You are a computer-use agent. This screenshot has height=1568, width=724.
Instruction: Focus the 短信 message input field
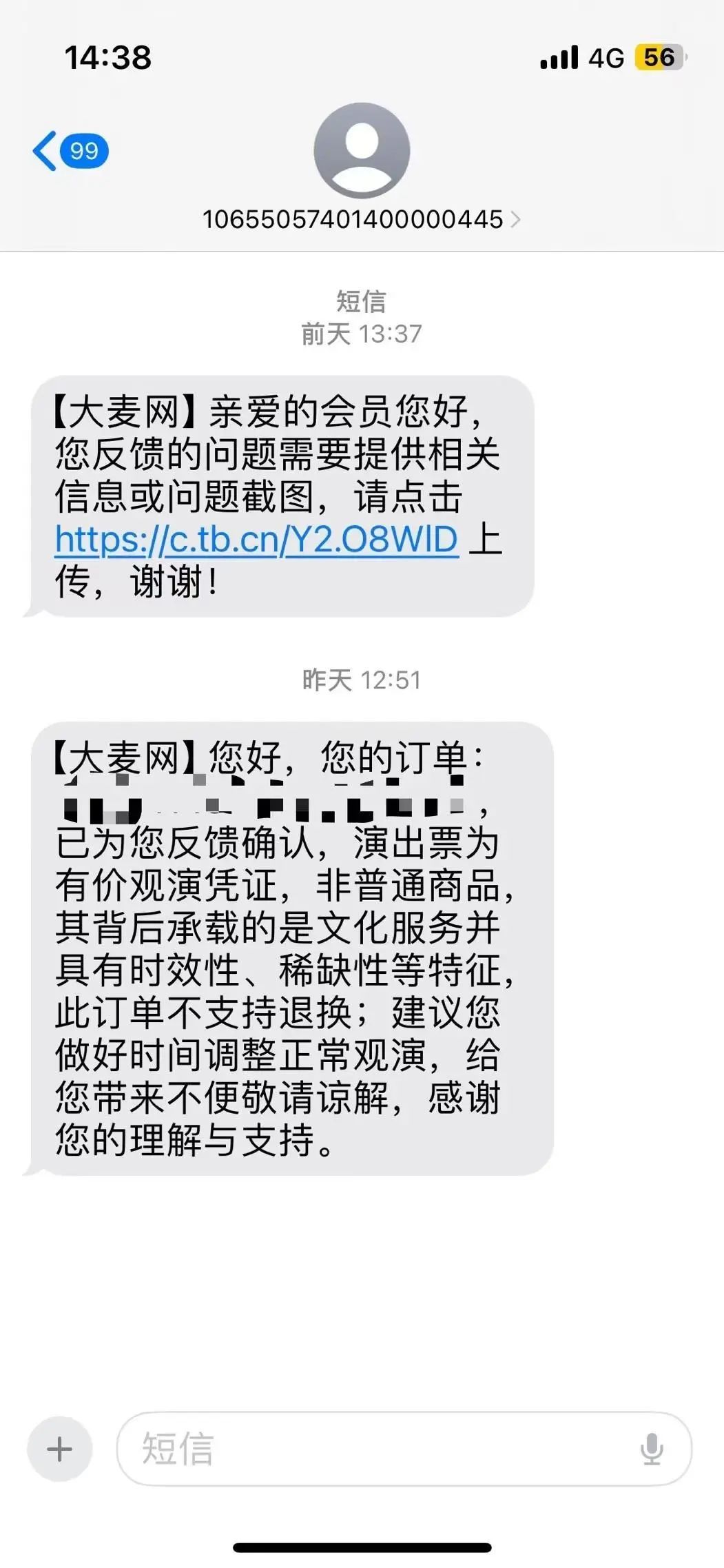(x=404, y=1449)
